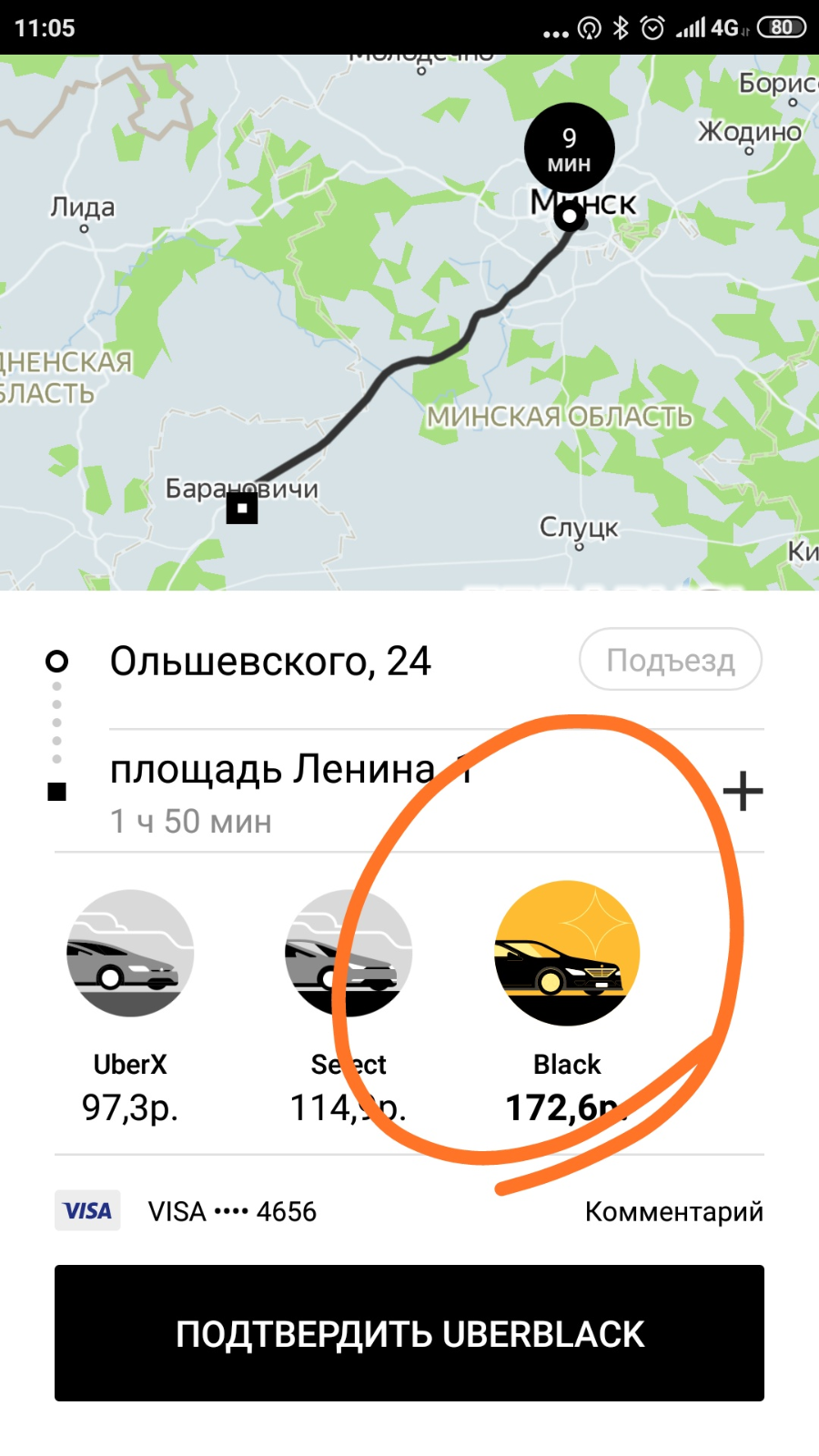Edit pickup address Ольшевского, 24
The height and width of the screenshot is (1456, 819).
tap(270, 662)
